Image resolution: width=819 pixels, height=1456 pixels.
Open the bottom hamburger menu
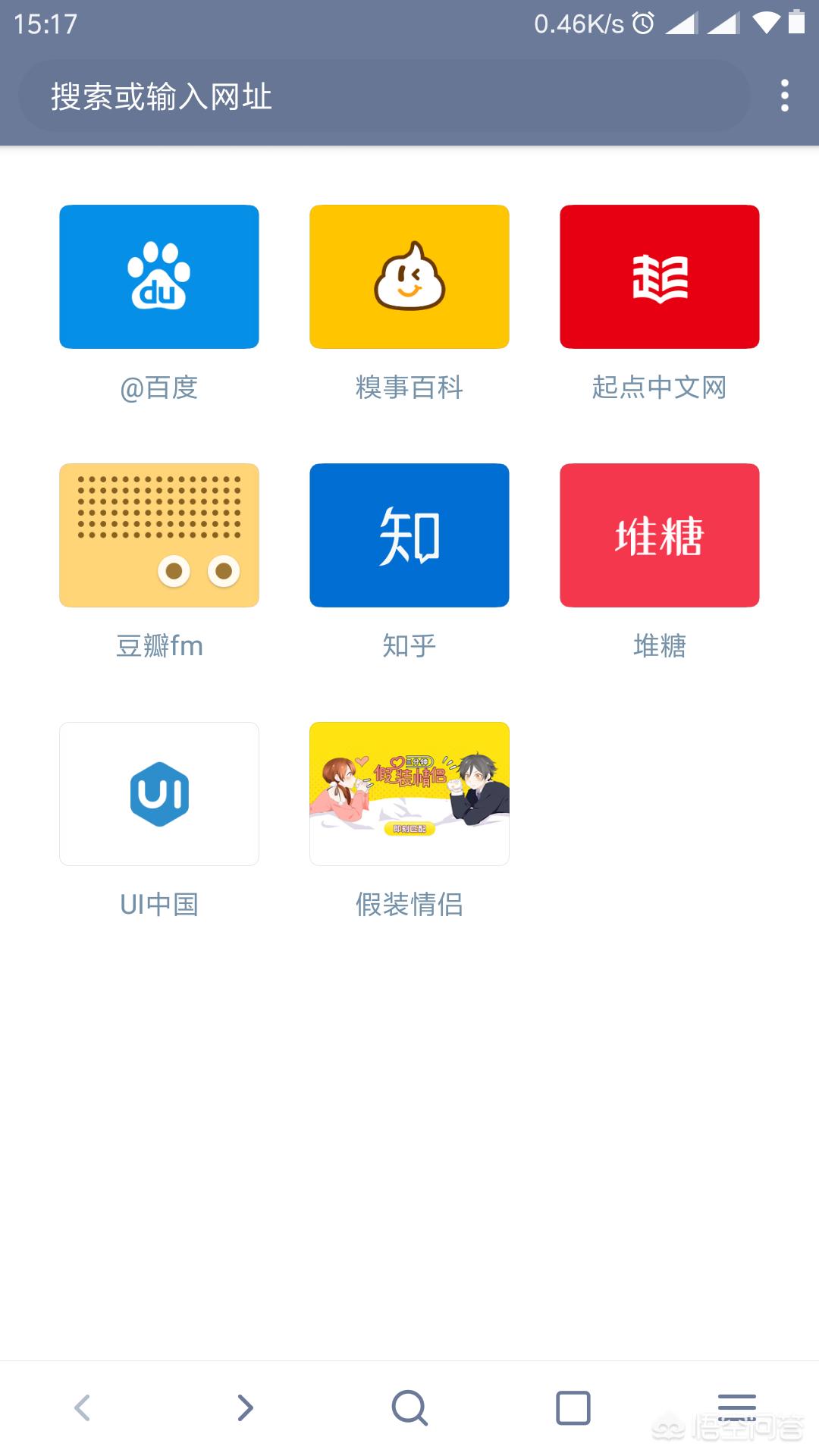tap(736, 1407)
